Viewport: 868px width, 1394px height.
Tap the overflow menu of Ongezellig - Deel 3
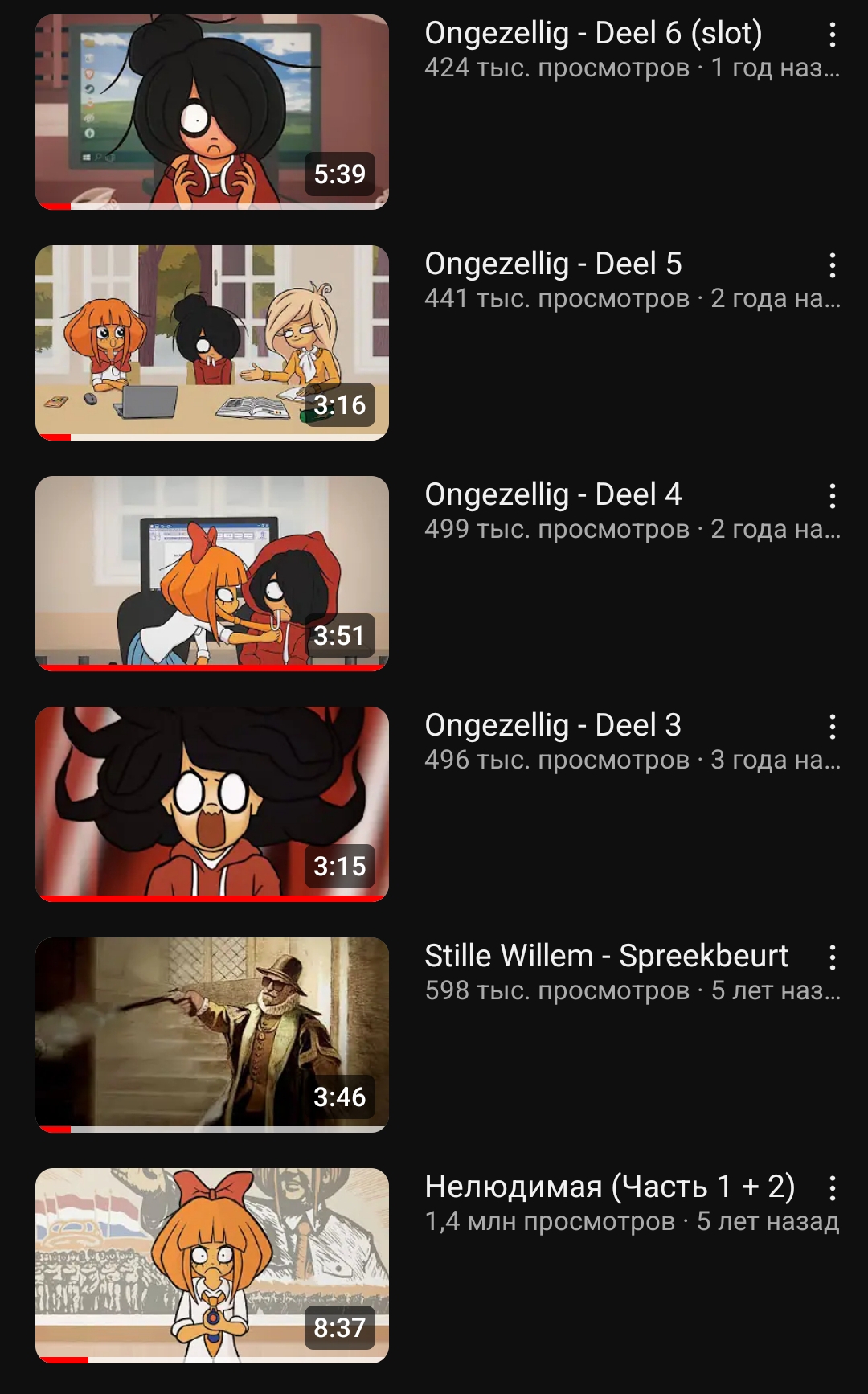click(833, 727)
